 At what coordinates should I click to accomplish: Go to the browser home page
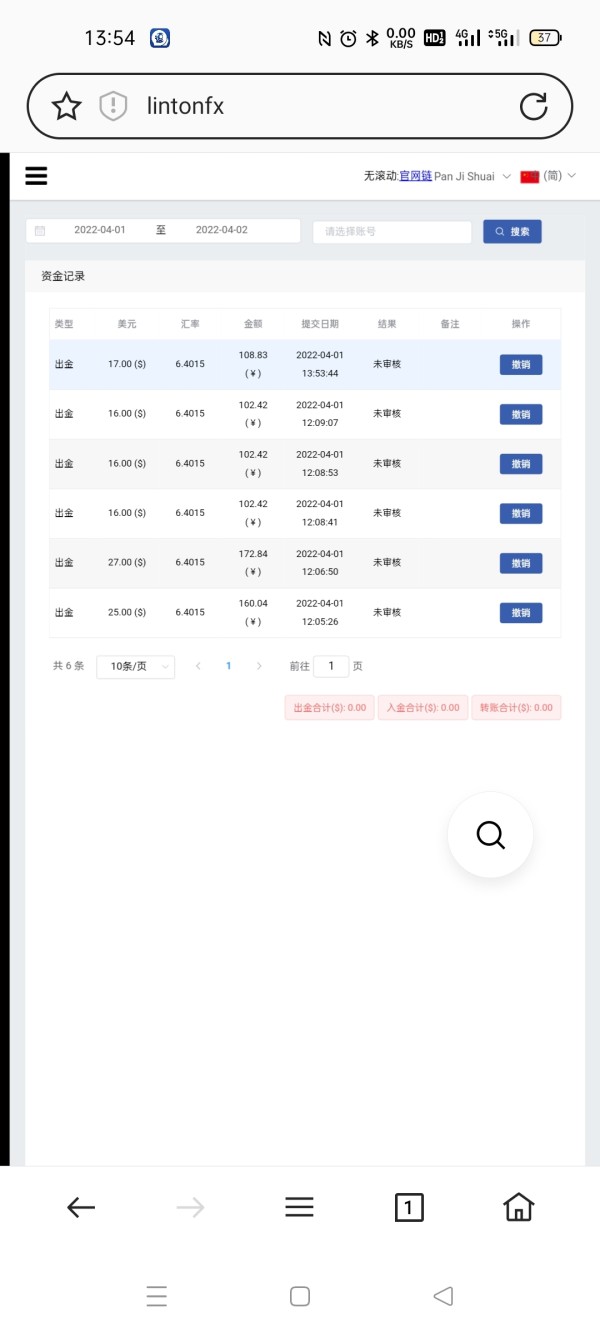point(518,1207)
